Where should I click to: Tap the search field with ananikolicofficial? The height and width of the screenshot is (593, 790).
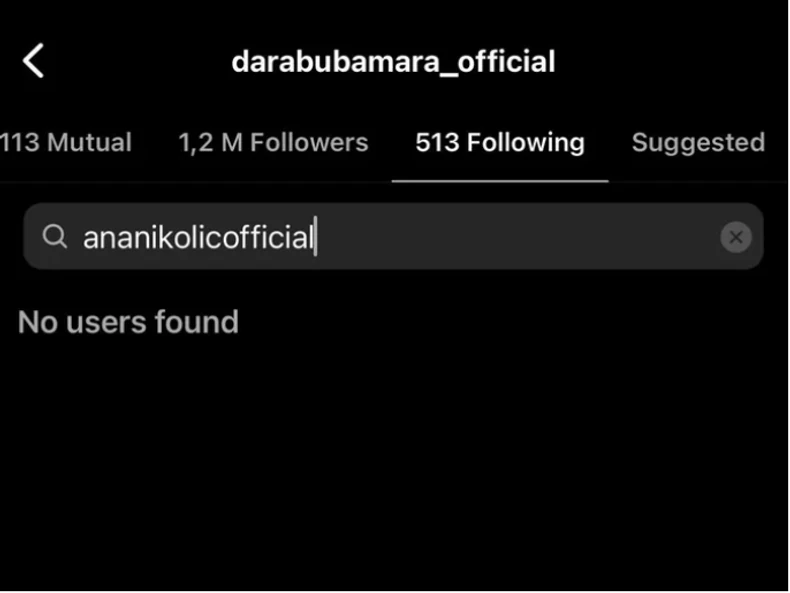click(x=380, y=237)
